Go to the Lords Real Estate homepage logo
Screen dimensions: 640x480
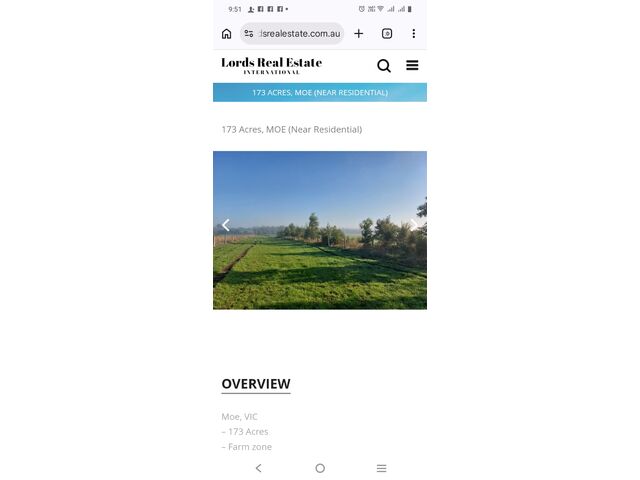pos(271,65)
